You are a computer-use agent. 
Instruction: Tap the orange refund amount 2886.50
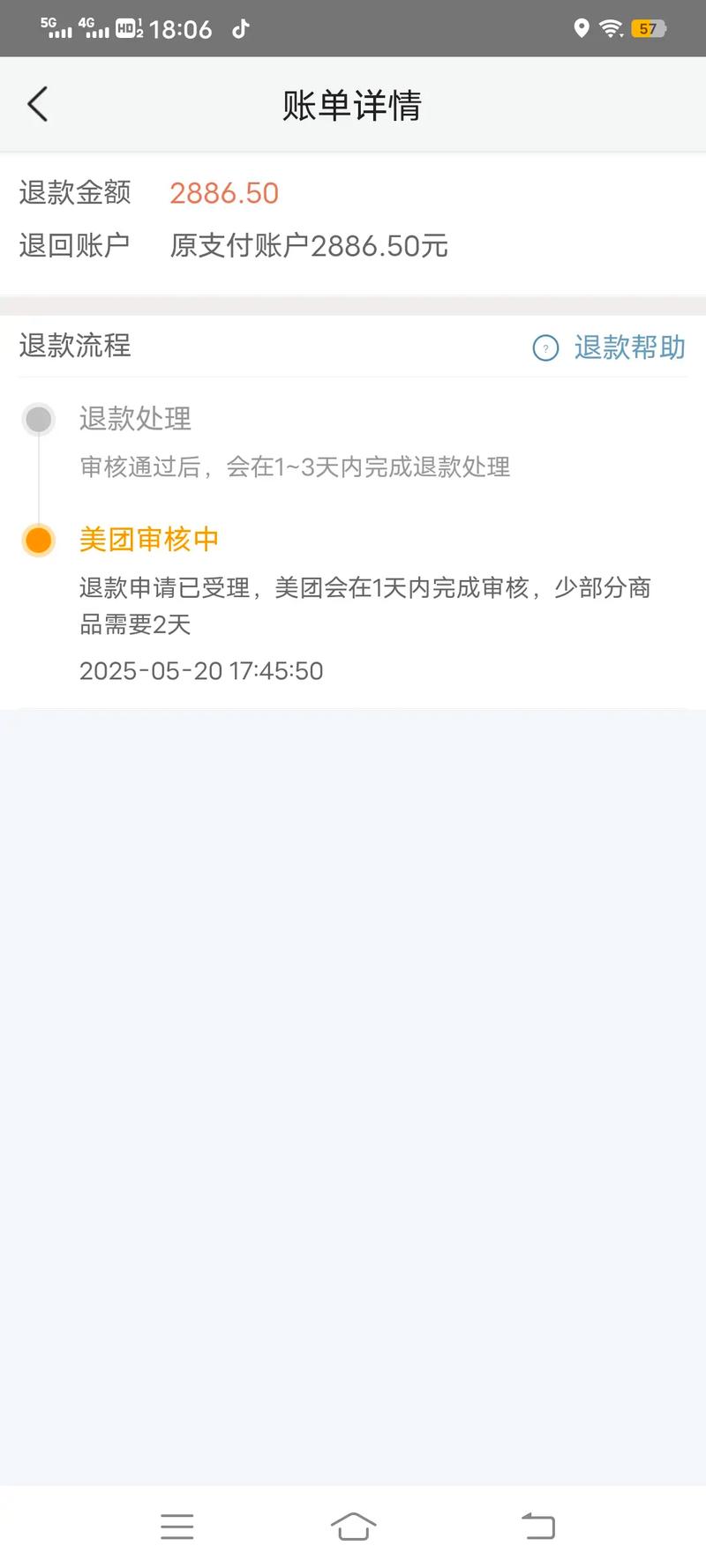pos(224,192)
